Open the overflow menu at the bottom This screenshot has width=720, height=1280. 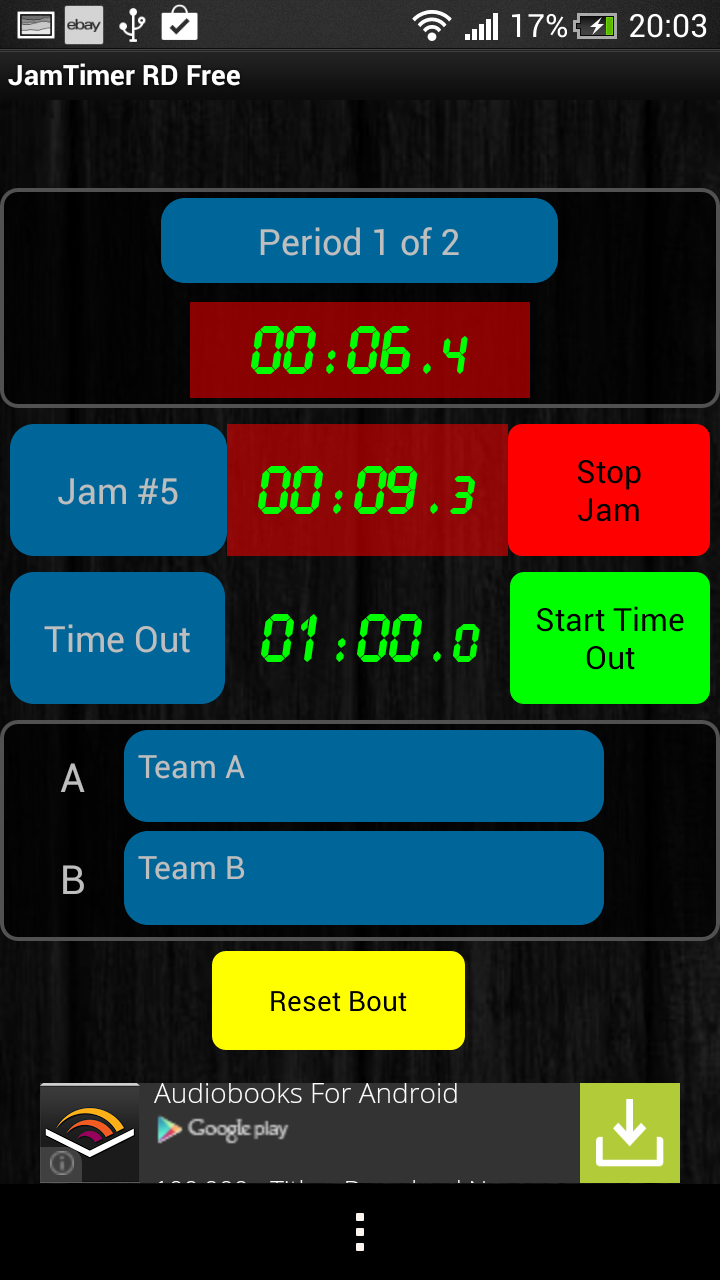pos(360,1234)
